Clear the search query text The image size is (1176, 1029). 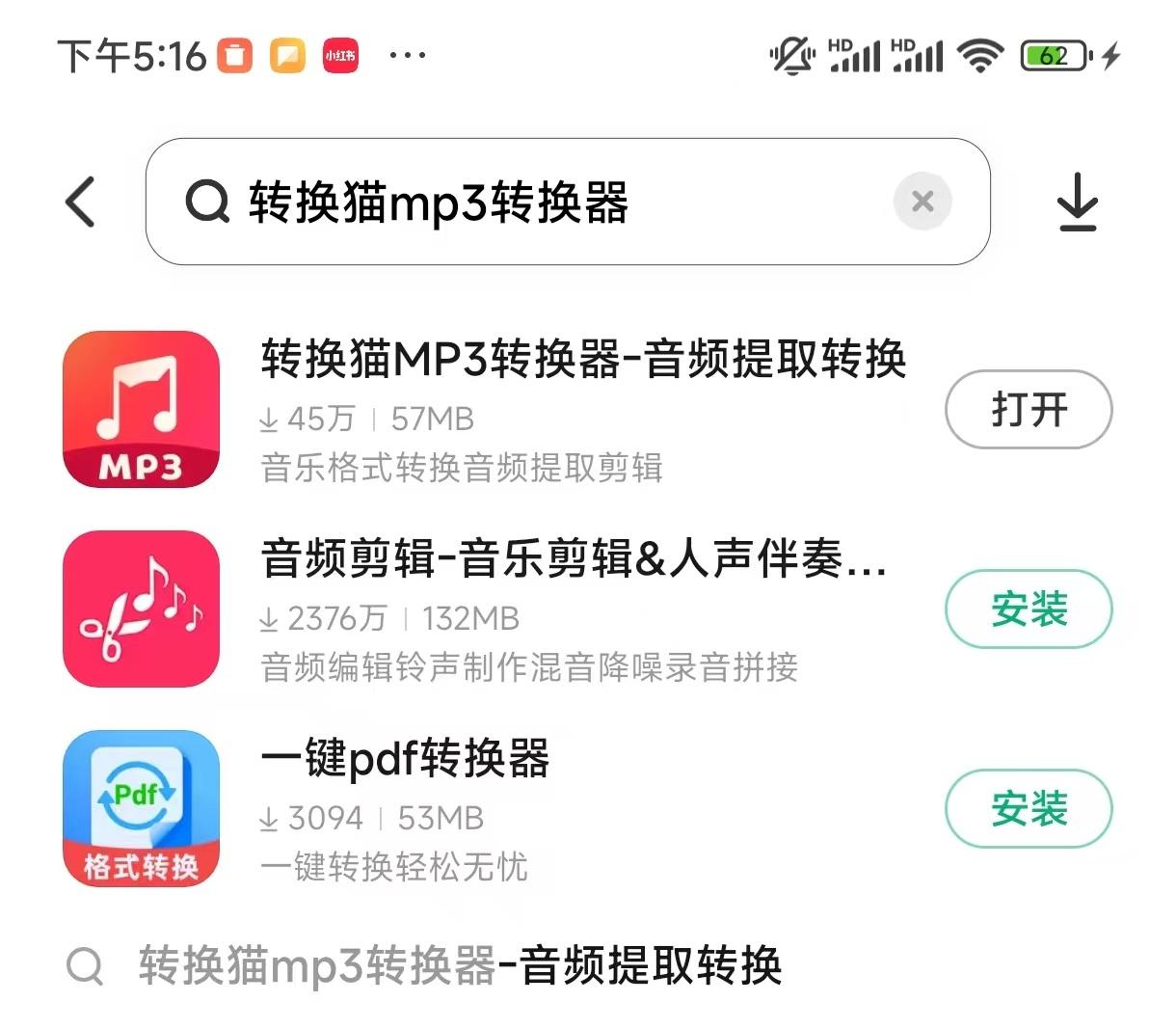[x=922, y=202]
